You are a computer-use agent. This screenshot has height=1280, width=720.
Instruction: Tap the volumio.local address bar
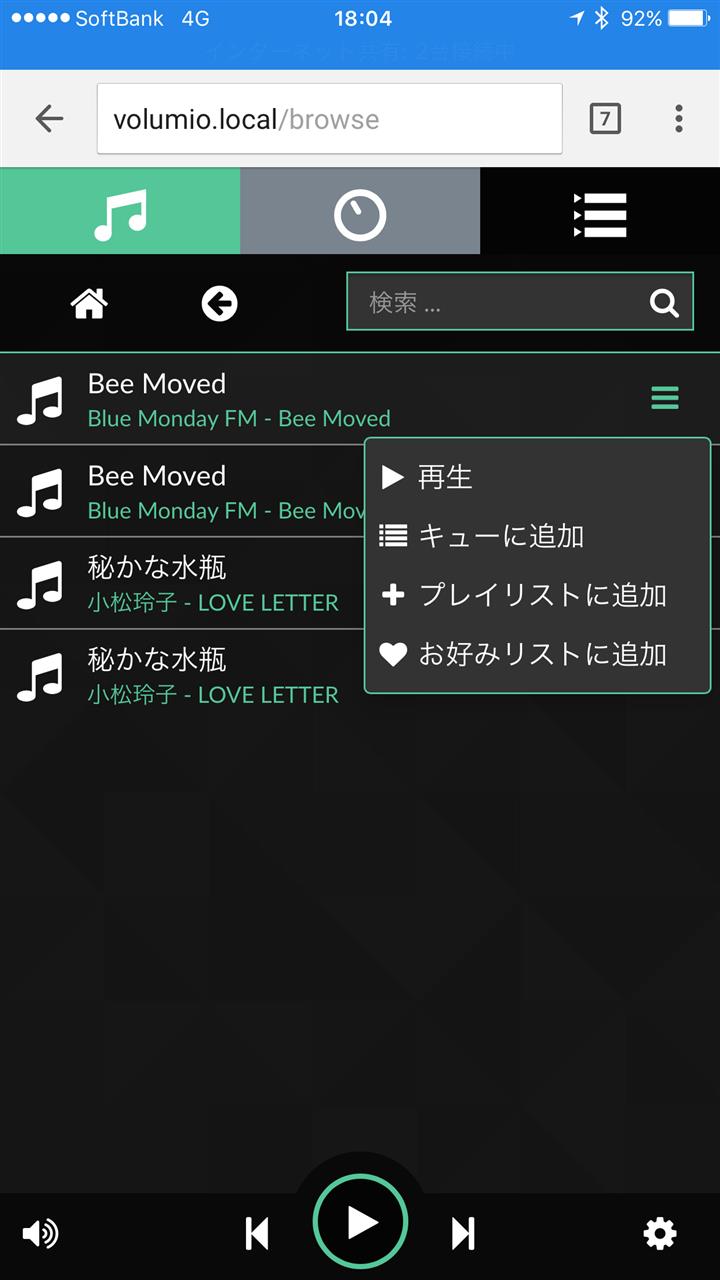[329, 119]
